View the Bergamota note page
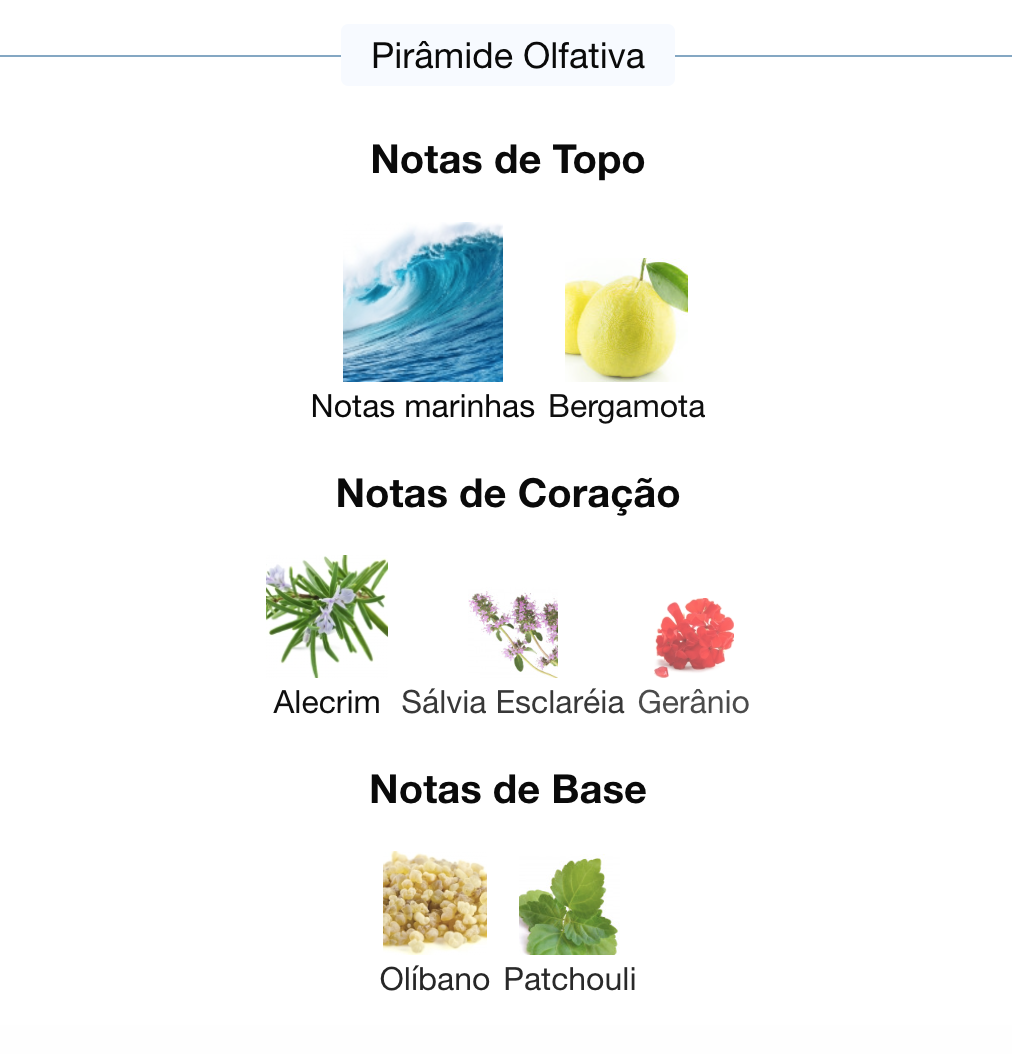This screenshot has width=1012, height=1054. pyautogui.click(x=627, y=320)
